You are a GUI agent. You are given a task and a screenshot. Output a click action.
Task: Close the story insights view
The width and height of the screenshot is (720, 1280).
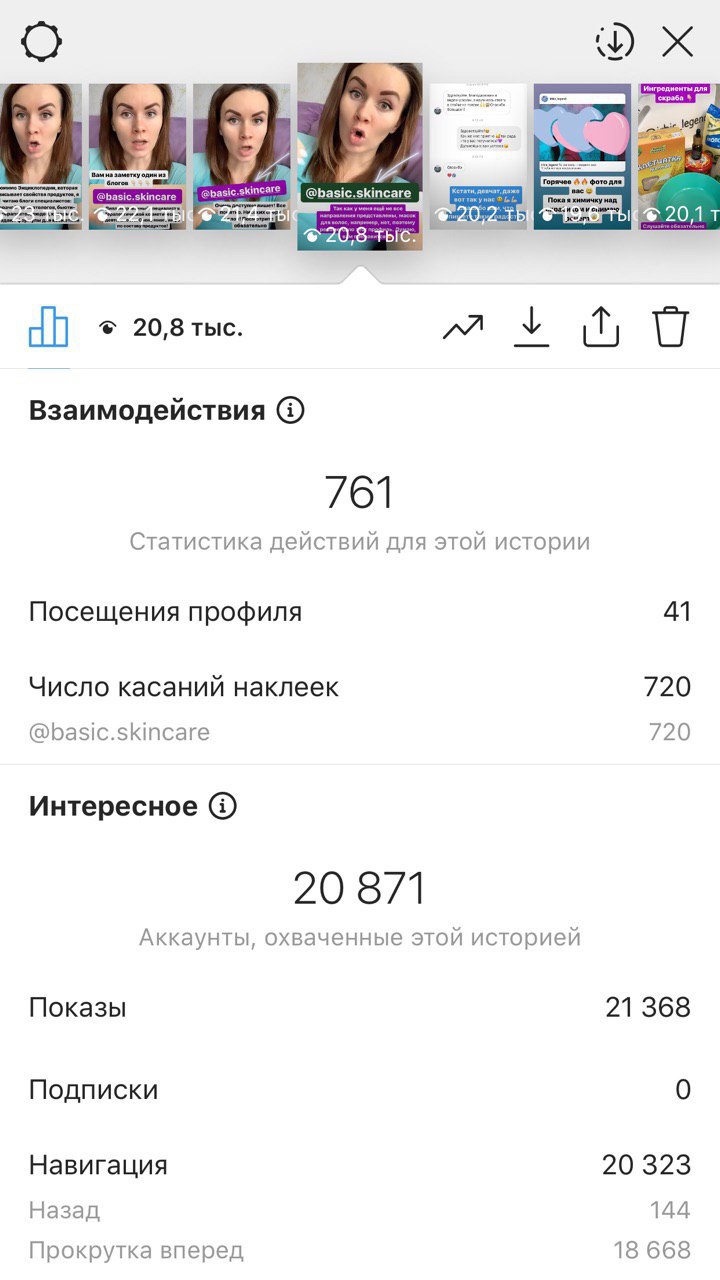click(678, 42)
